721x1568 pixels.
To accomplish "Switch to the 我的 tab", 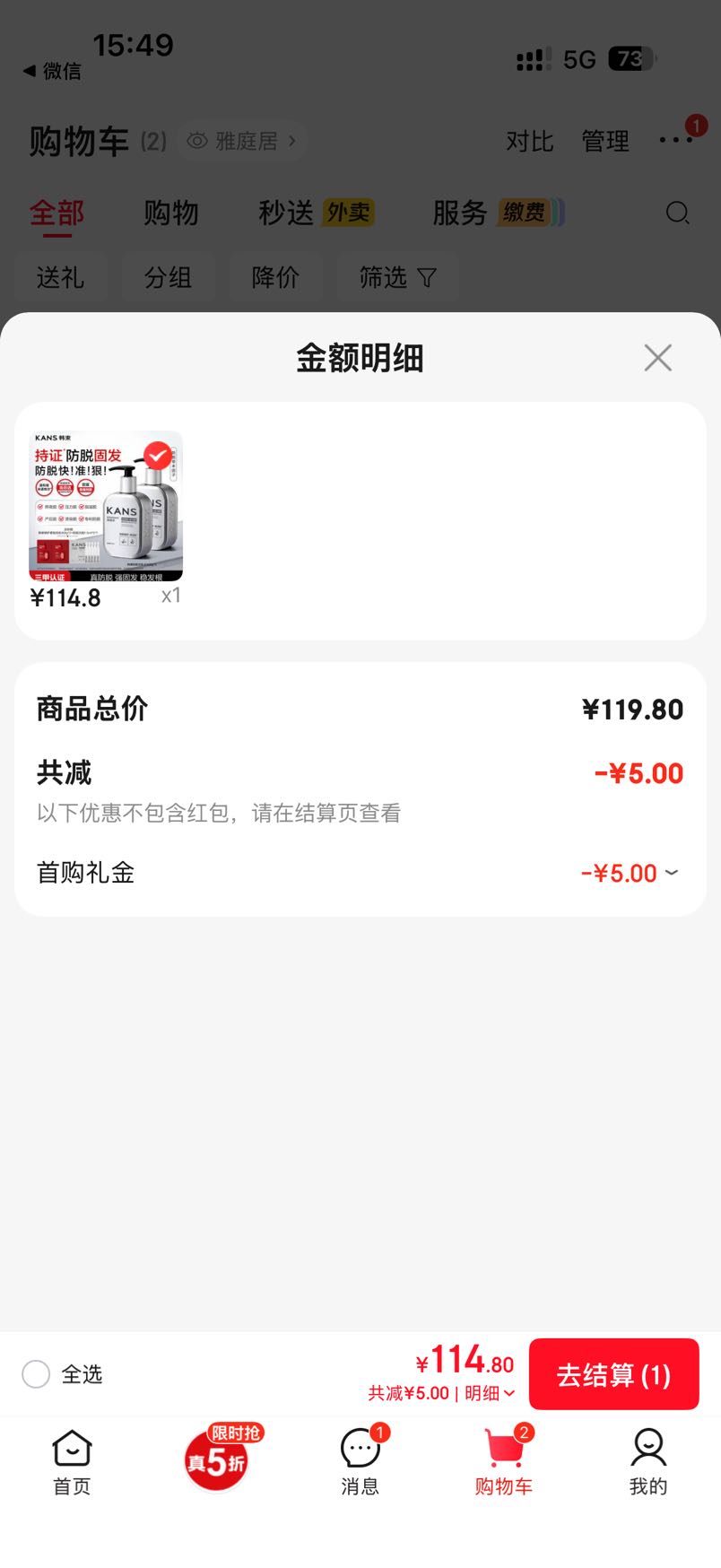I will 647,1461.
